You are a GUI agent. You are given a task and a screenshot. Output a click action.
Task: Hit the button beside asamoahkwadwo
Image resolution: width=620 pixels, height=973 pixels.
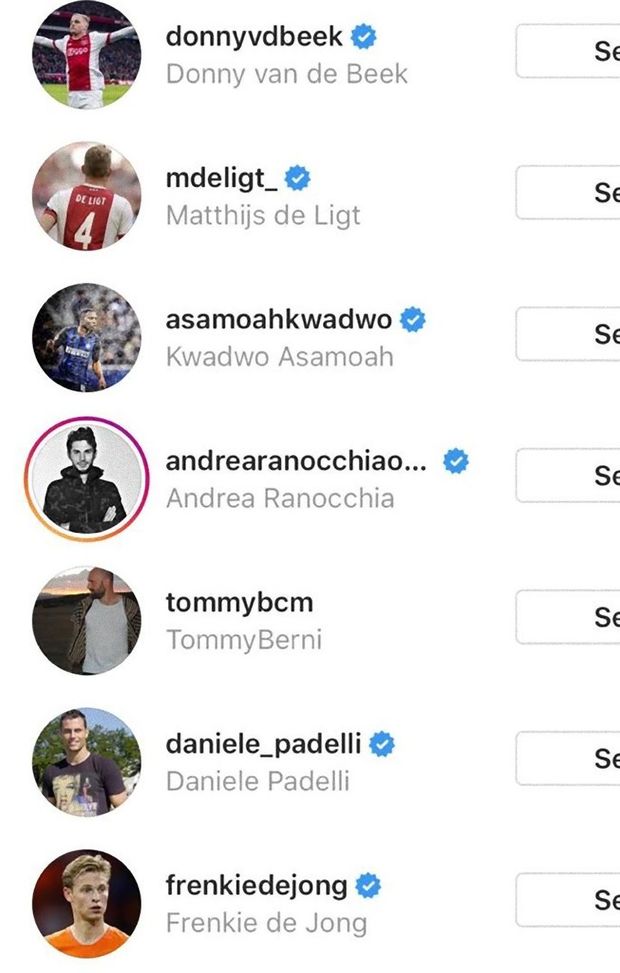coord(568,334)
